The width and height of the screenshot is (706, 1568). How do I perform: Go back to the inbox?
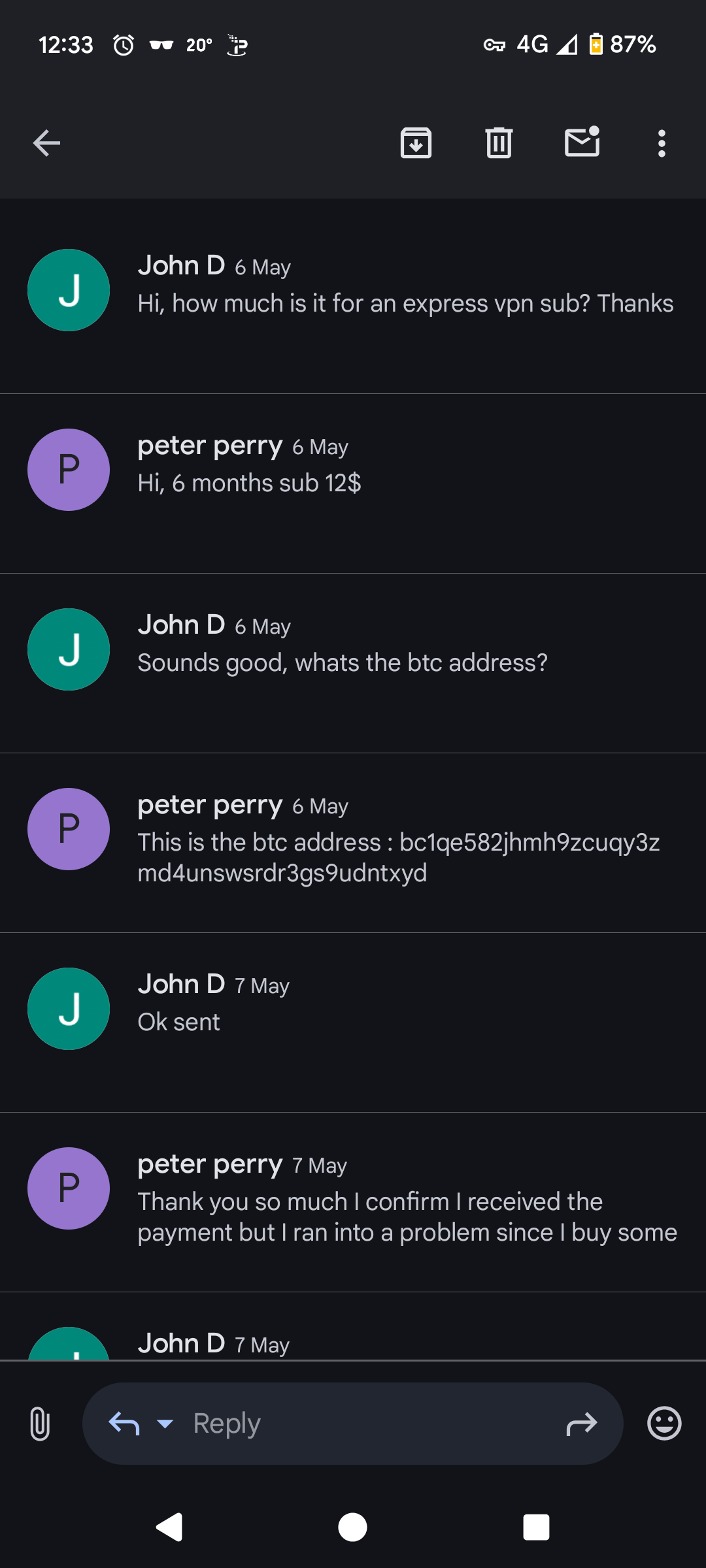tap(46, 143)
